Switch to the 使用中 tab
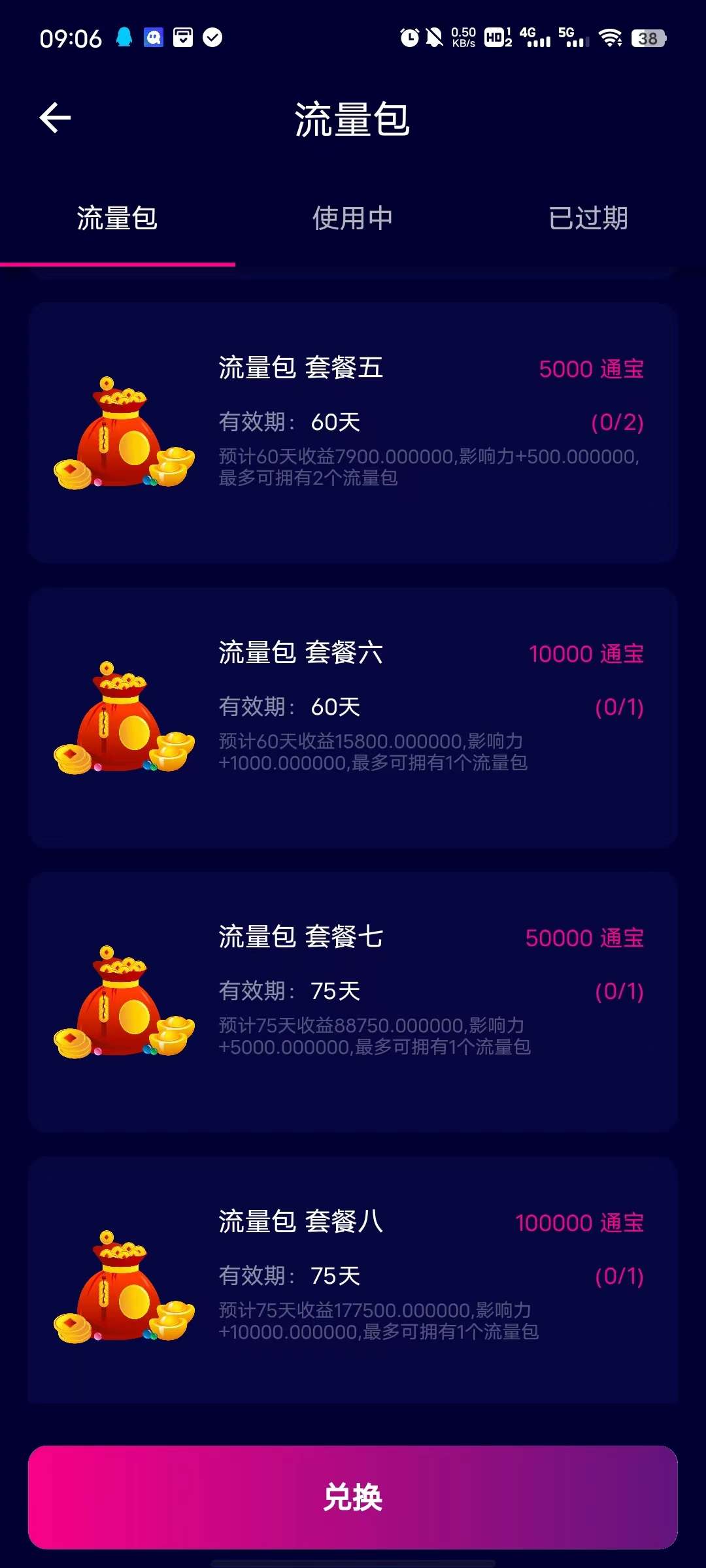This screenshot has width=706, height=1568. 352,218
